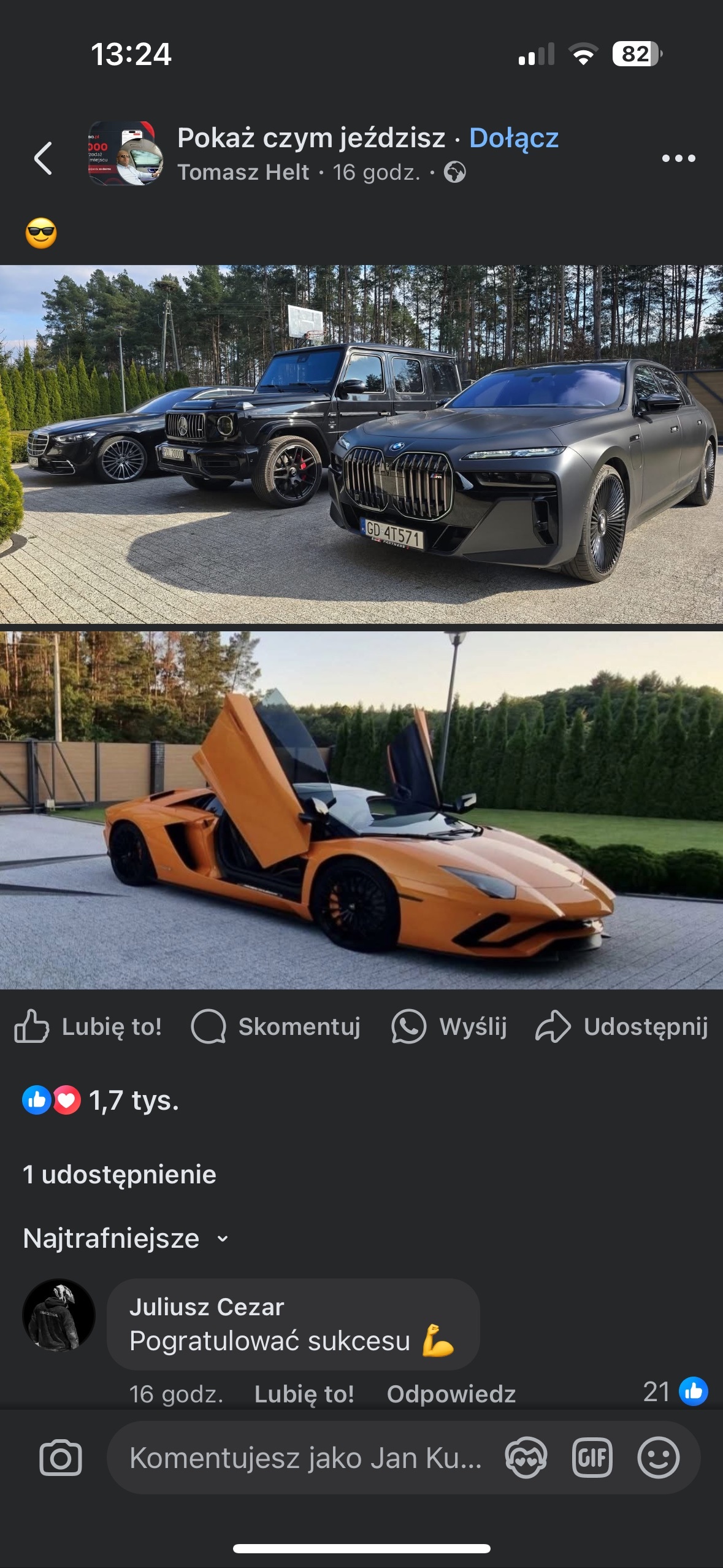The width and height of the screenshot is (723, 1568).
Task: Attach a photo with the camera icon
Action: tap(60, 1458)
